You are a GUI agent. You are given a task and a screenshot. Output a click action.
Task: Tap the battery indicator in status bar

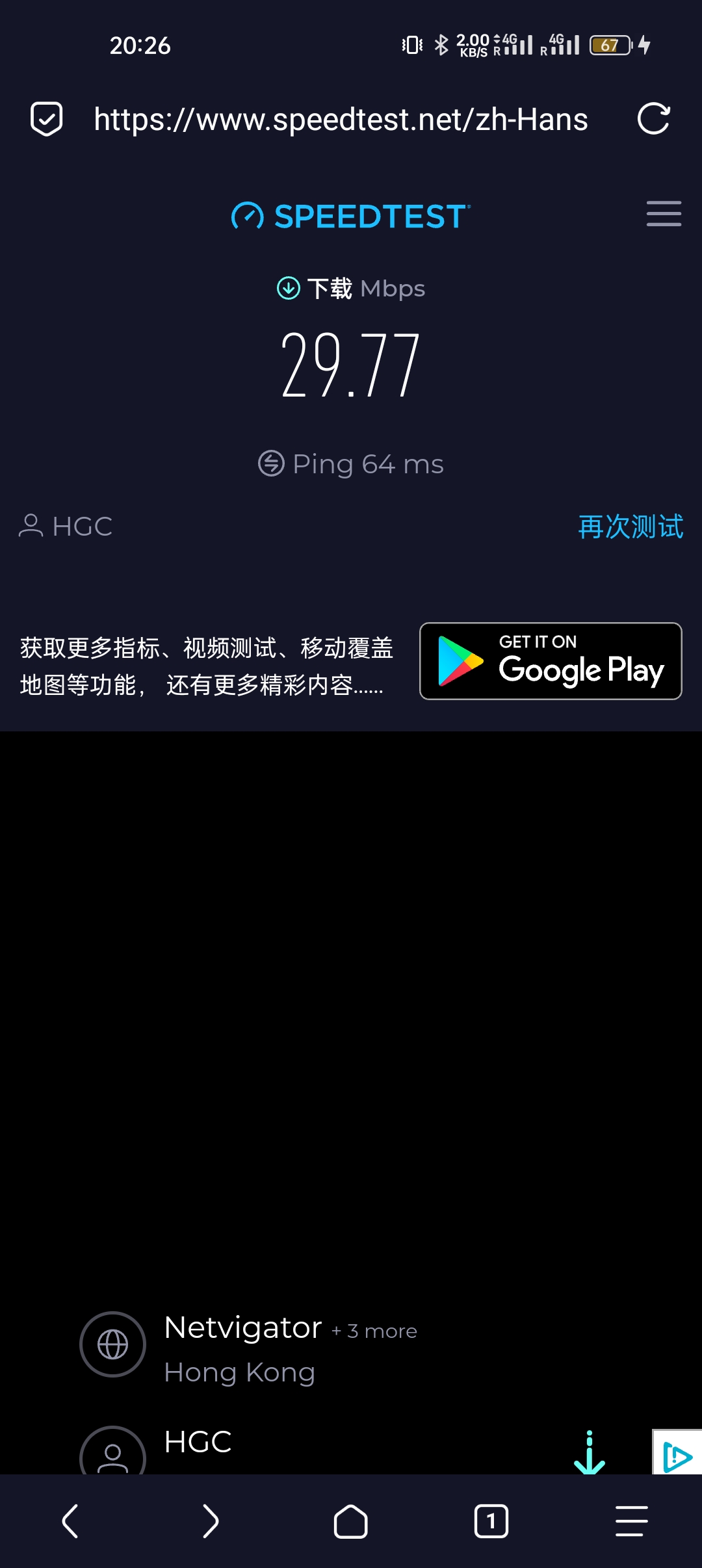(x=608, y=44)
